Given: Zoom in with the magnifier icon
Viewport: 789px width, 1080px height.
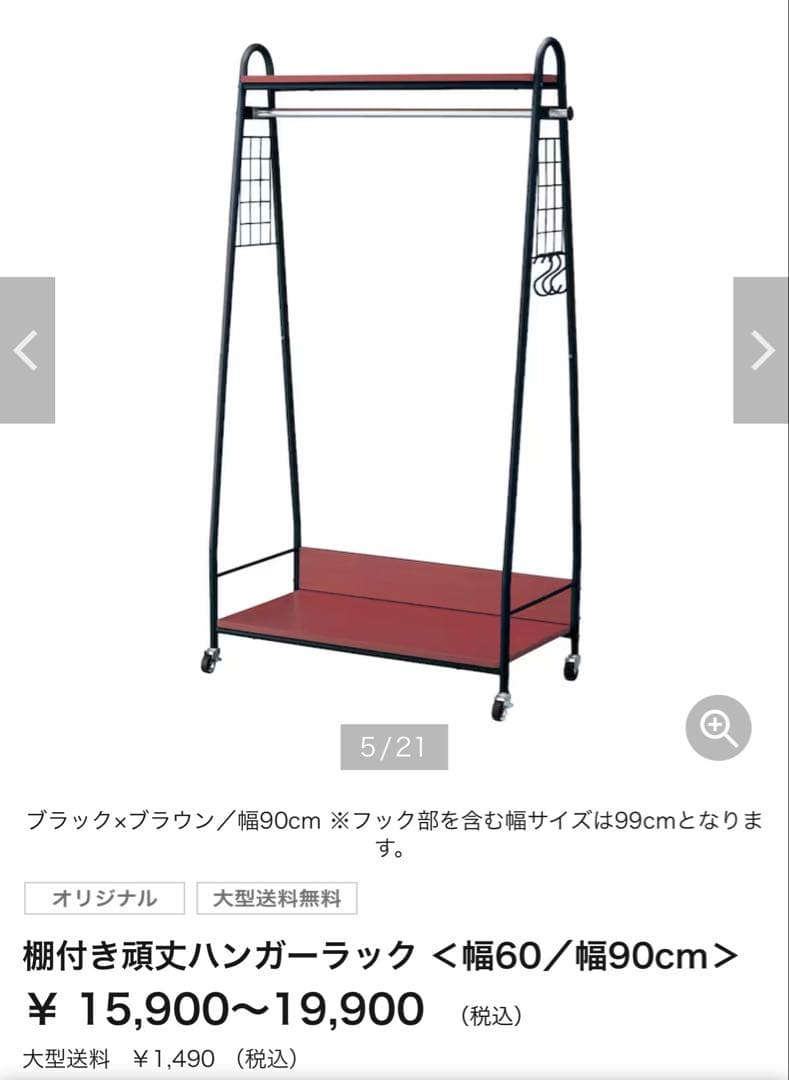Looking at the screenshot, I should tap(718, 728).
